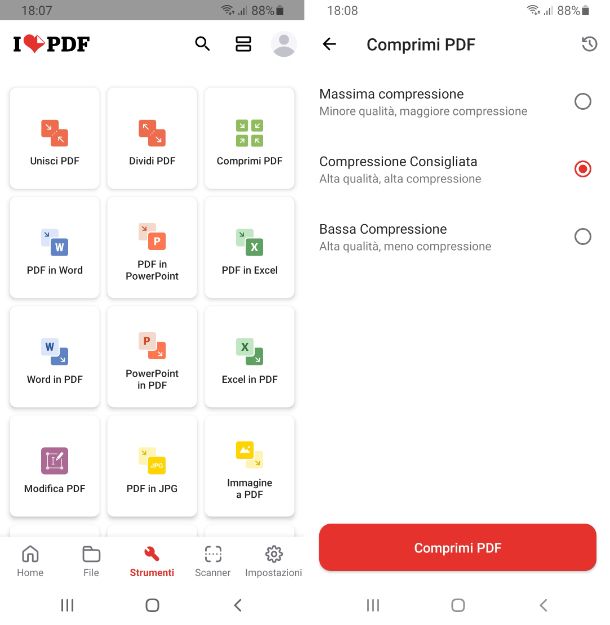Open the search magnifier icon
Viewport: 610px width, 625px height.
tap(202, 44)
